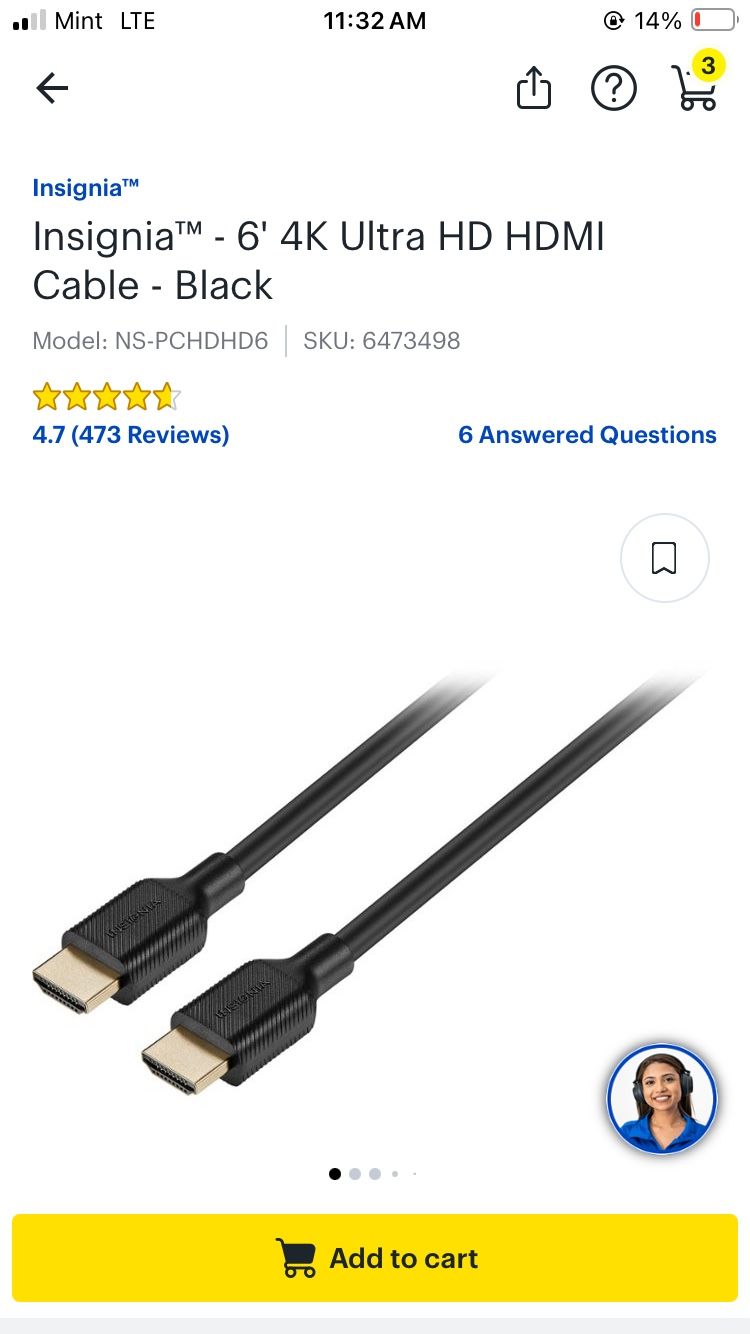Add the HDMI cable to cart
The height and width of the screenshot is (1334, 750).
coord(375,1258)
